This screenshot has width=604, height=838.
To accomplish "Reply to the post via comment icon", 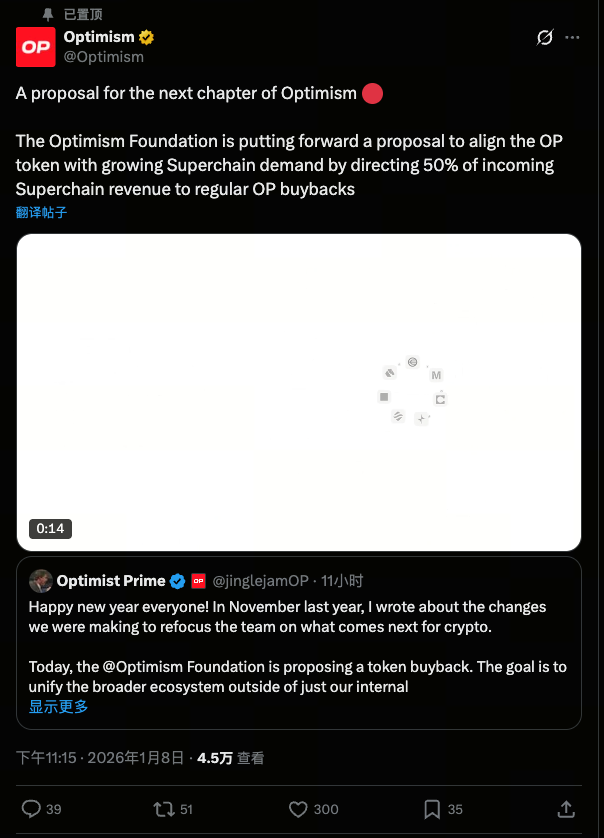I will [x=31, y=809].
